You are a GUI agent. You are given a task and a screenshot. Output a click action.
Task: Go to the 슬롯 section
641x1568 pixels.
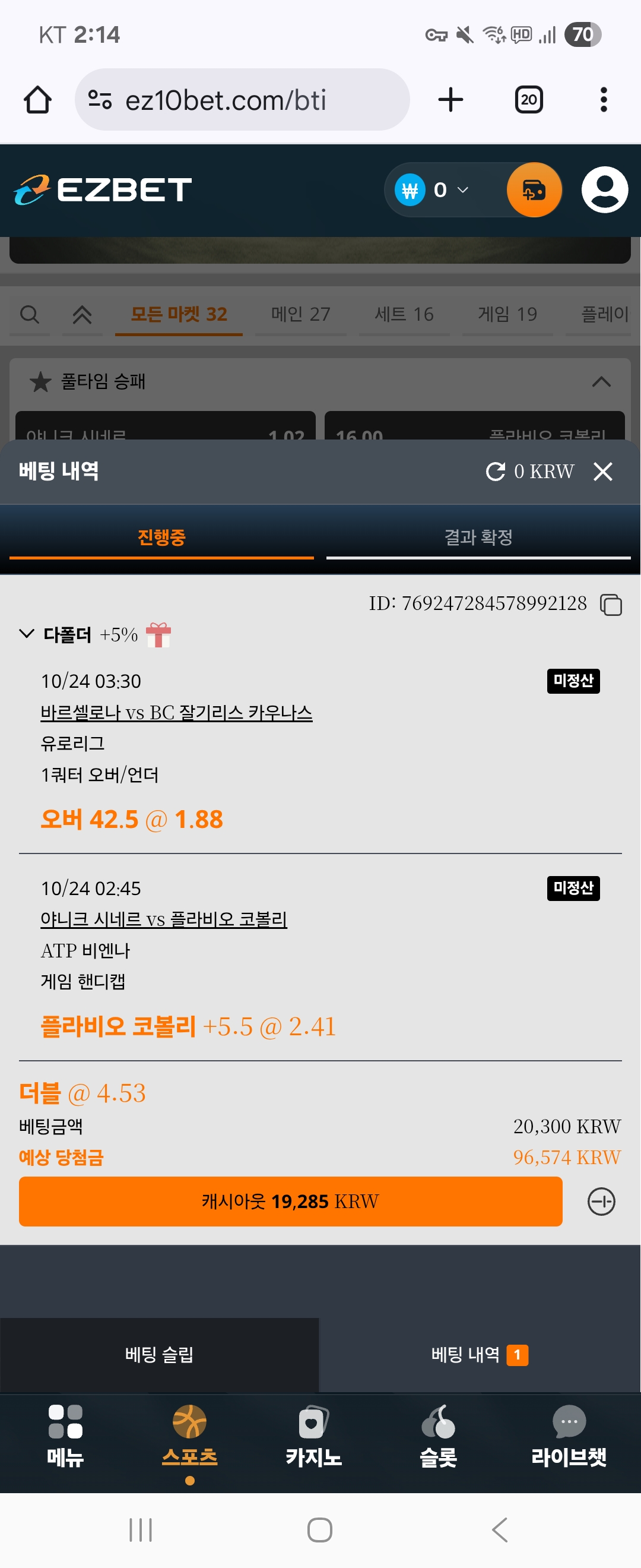click(438, 1434)
